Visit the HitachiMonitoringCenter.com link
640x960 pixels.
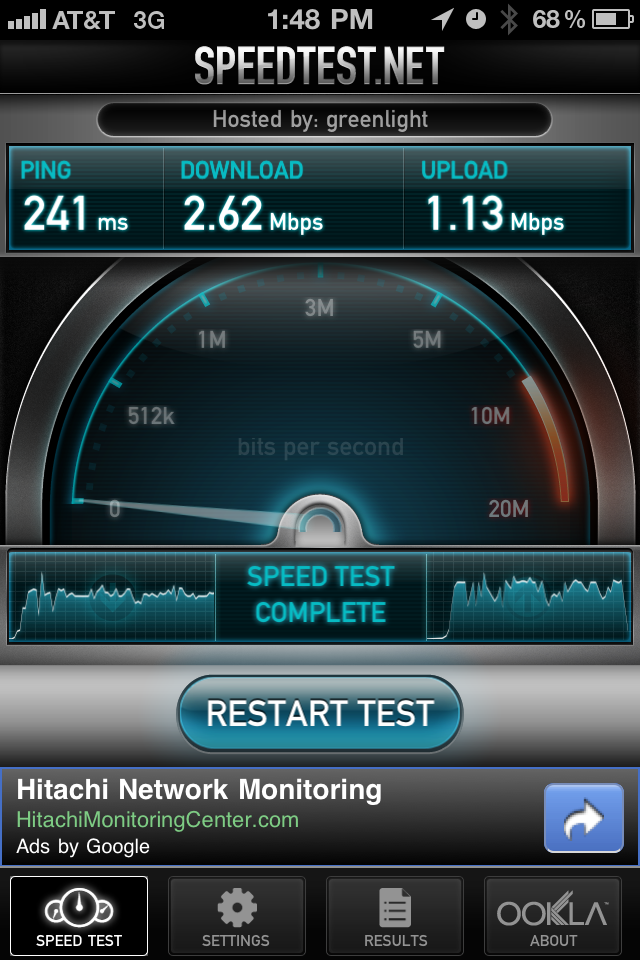[158, 820]
